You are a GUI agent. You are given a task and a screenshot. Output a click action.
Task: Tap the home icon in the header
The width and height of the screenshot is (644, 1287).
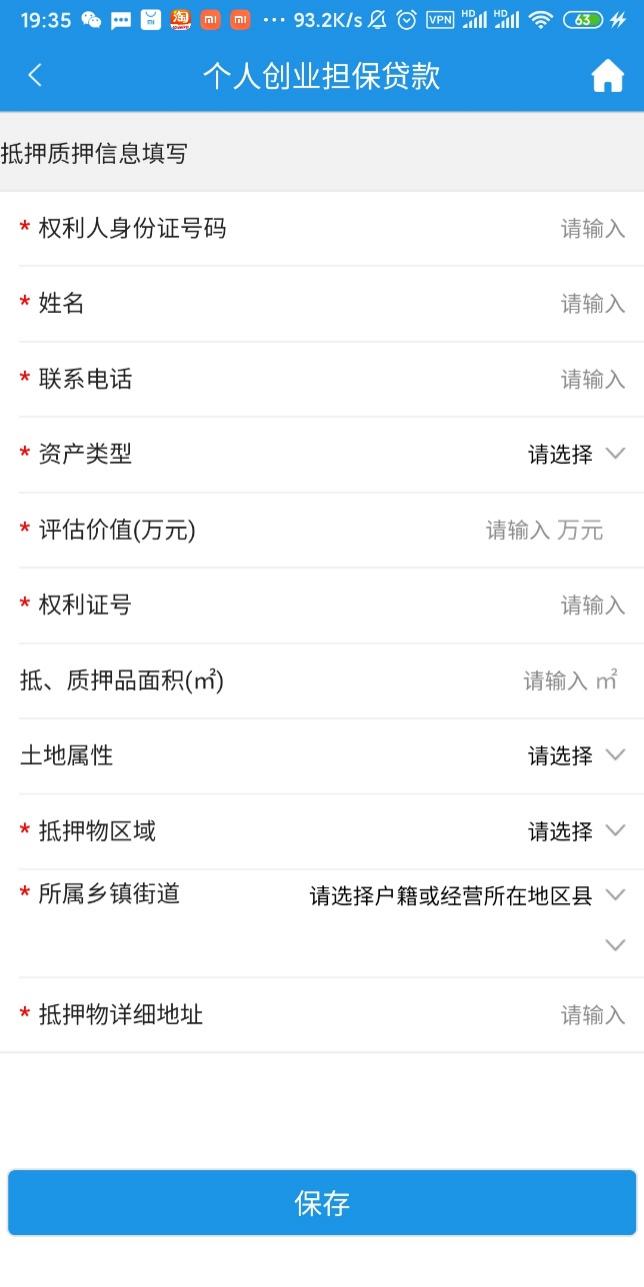click(x=607, y=76)
